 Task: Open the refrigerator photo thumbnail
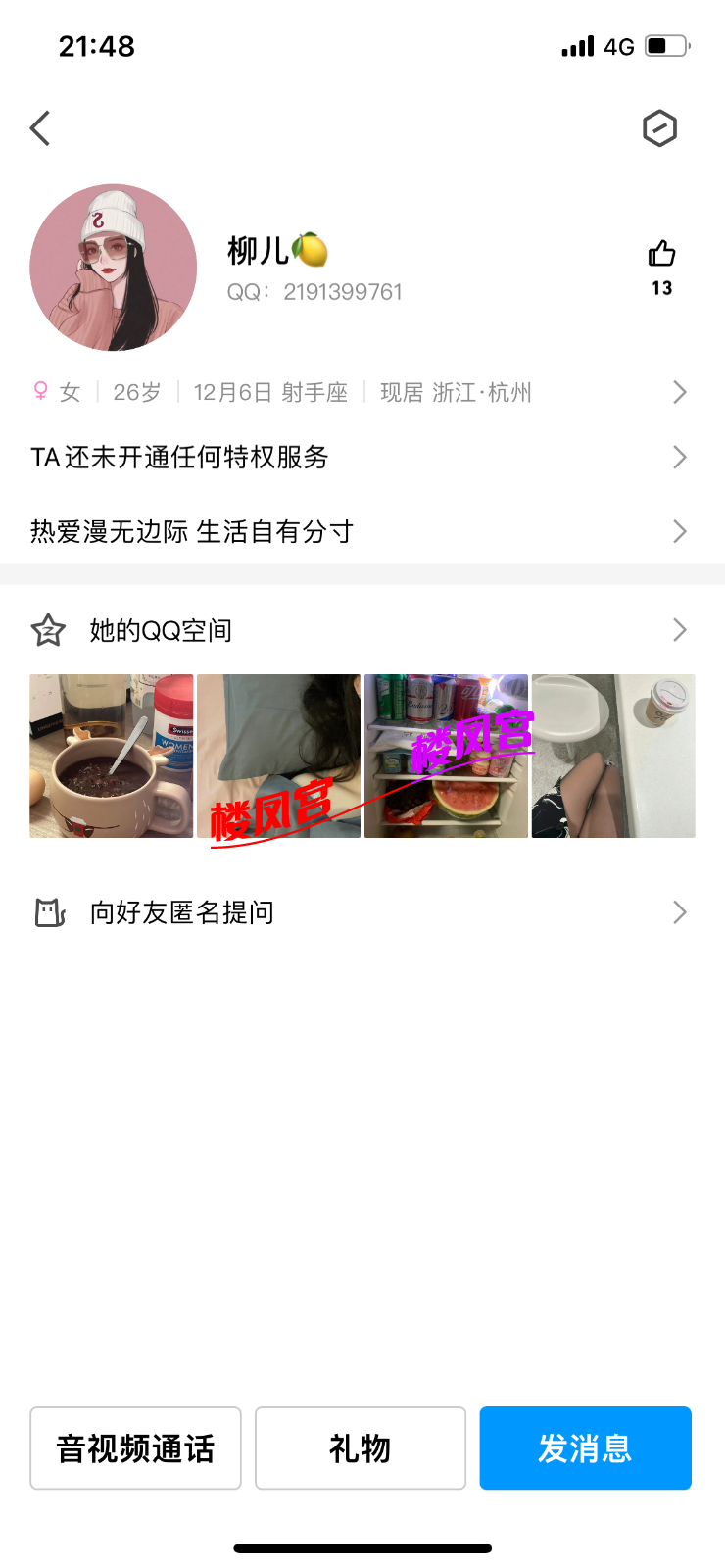tap(446, 755)
